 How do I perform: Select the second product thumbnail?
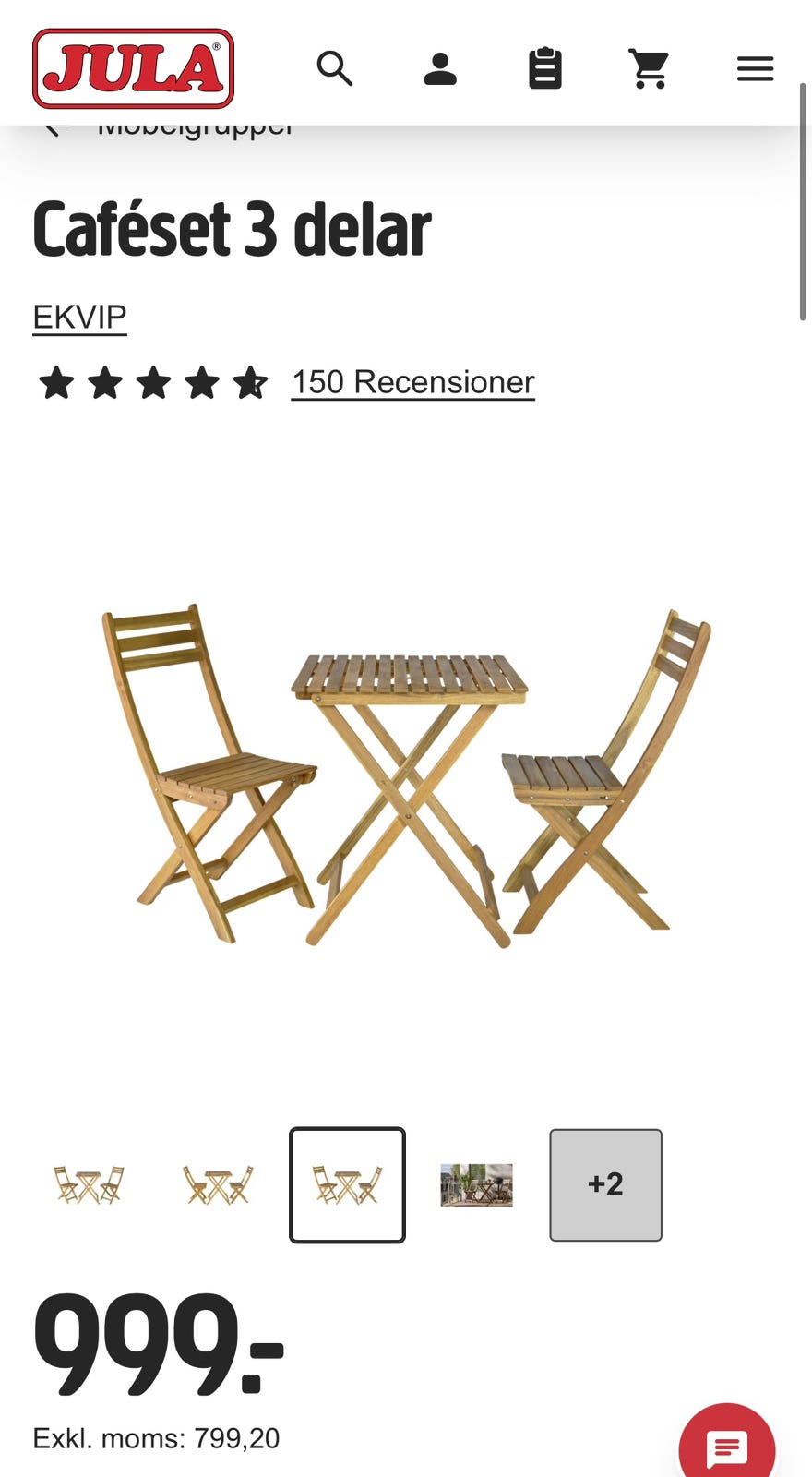218,1184
